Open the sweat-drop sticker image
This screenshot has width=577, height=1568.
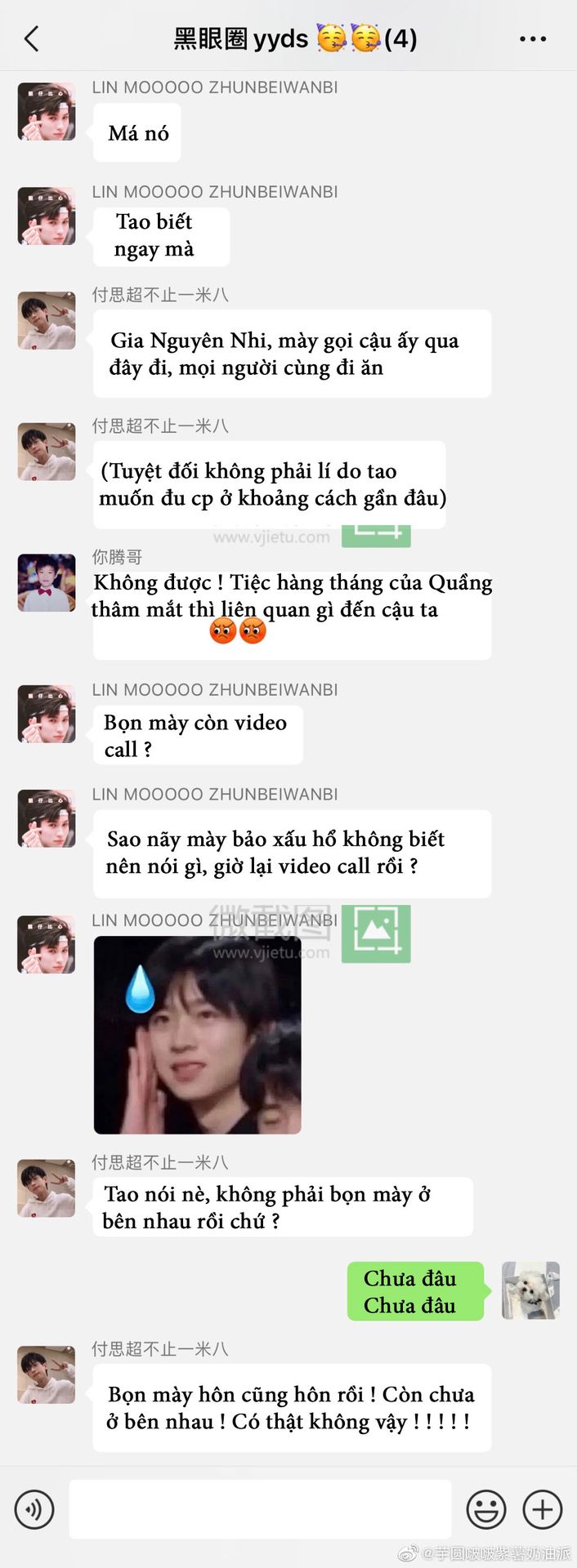pyautogui.click(x=198, y=1035)
